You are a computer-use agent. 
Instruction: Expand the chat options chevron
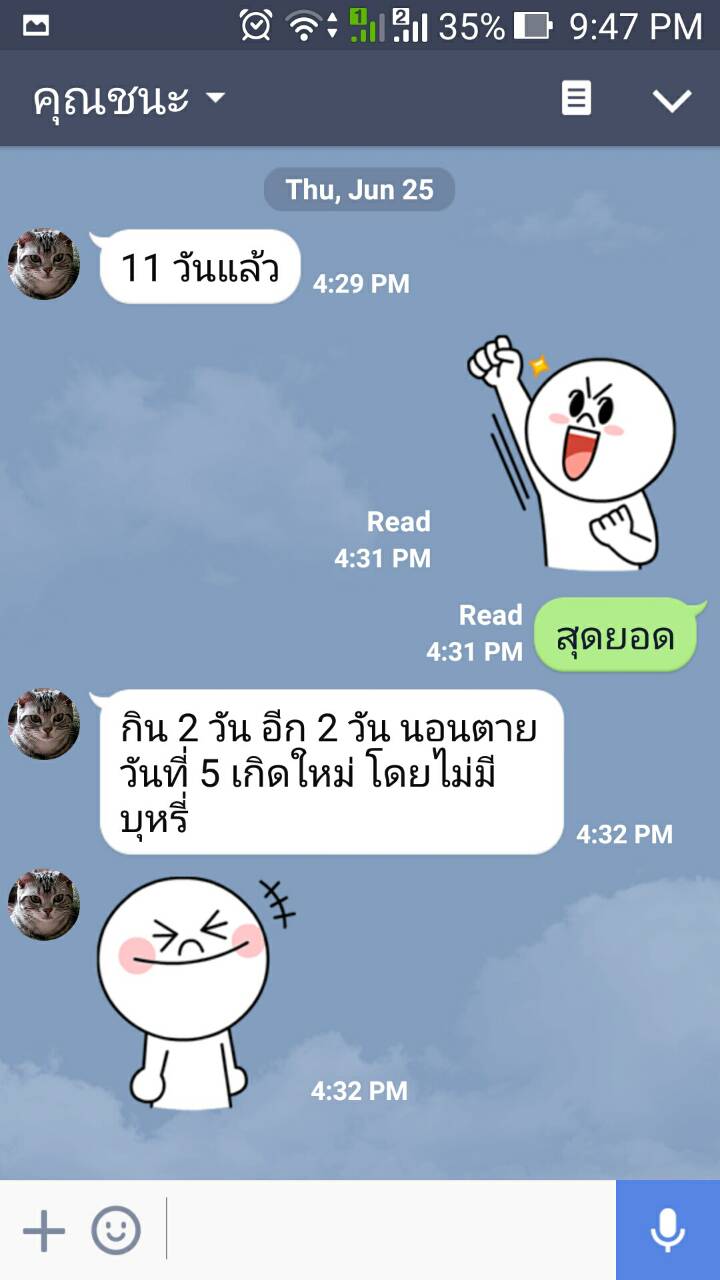pos(671,99)
